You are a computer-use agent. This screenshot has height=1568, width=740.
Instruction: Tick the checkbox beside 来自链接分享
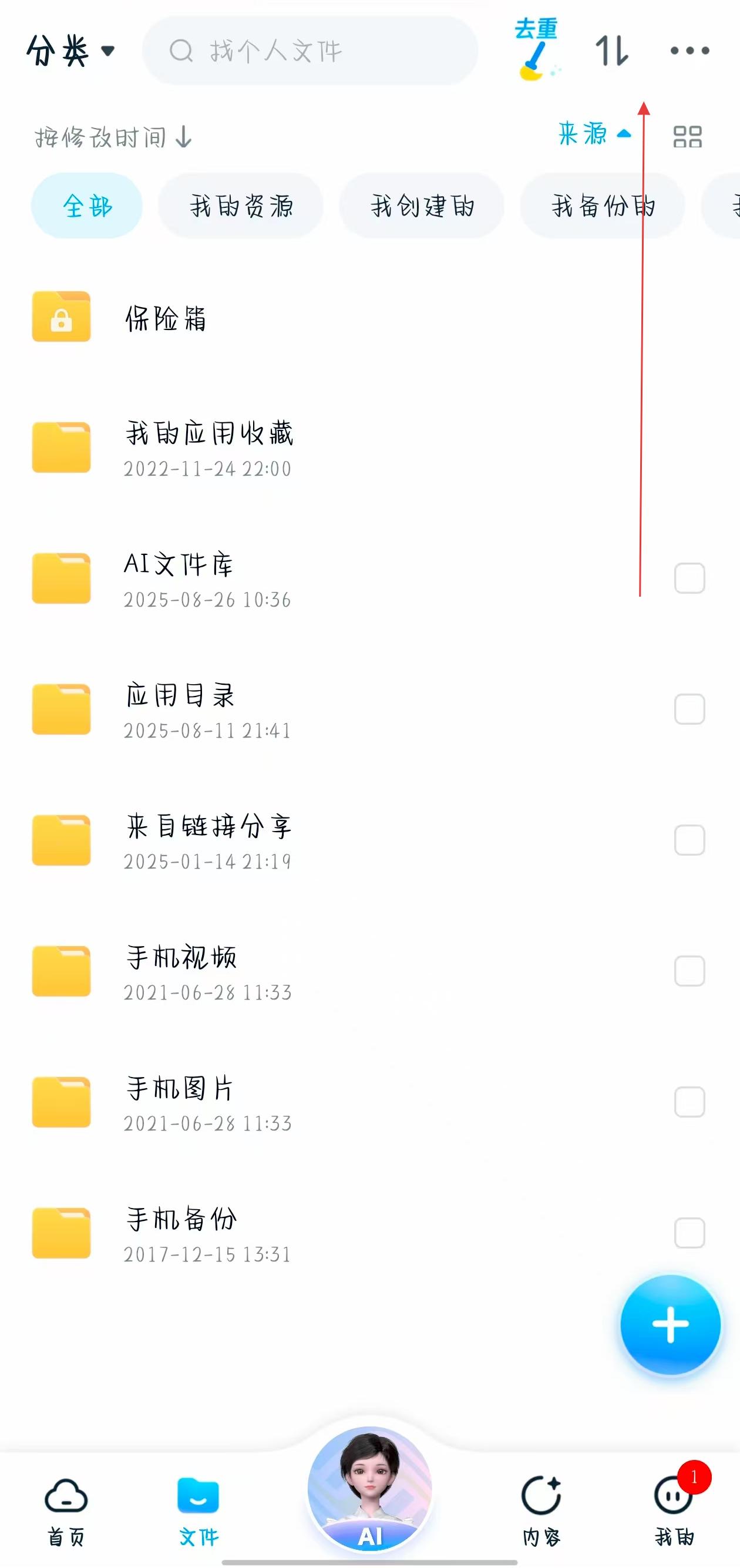pos(689,840)
